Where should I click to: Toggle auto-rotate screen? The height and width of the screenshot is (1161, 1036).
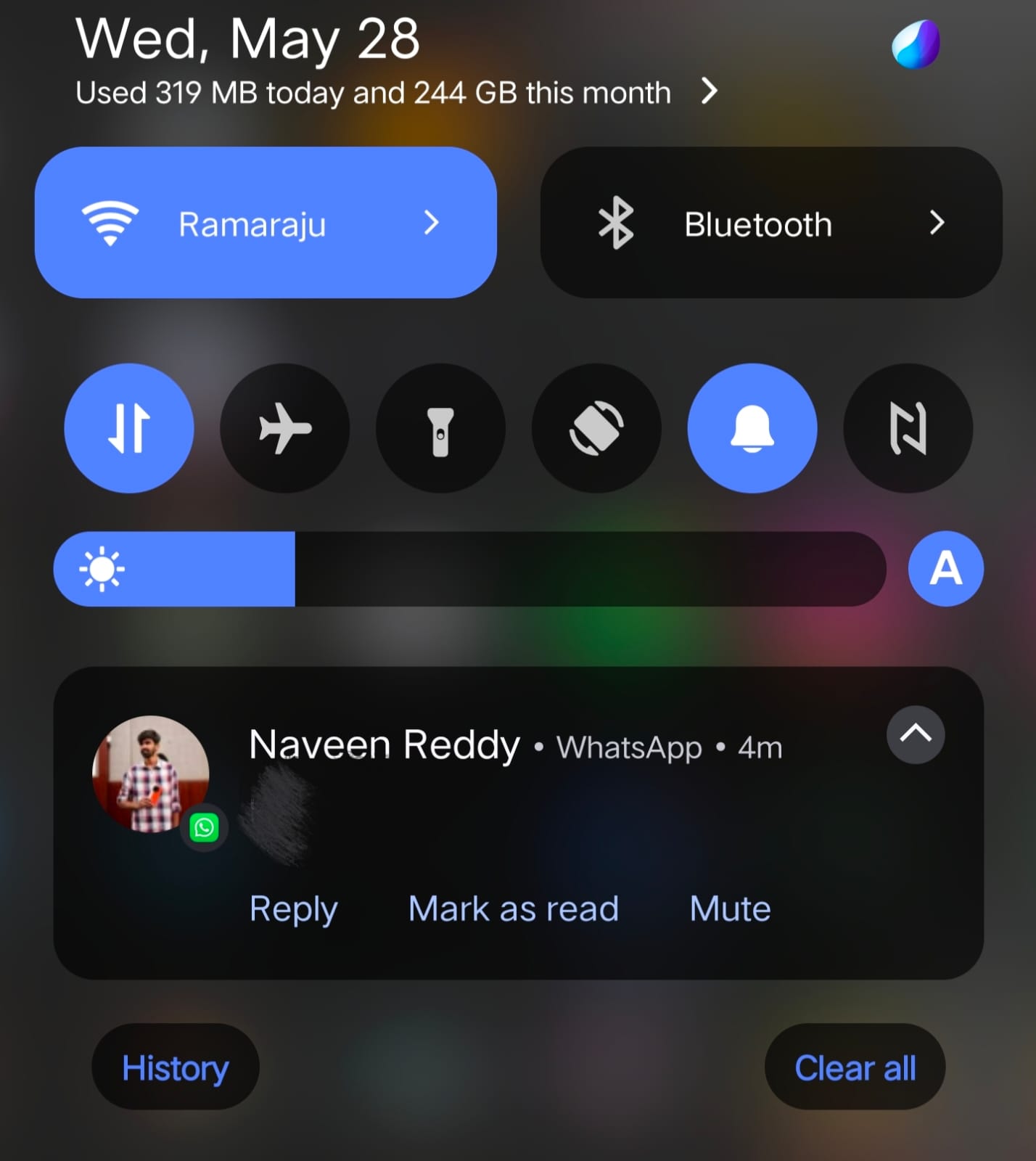pos(596,428)
